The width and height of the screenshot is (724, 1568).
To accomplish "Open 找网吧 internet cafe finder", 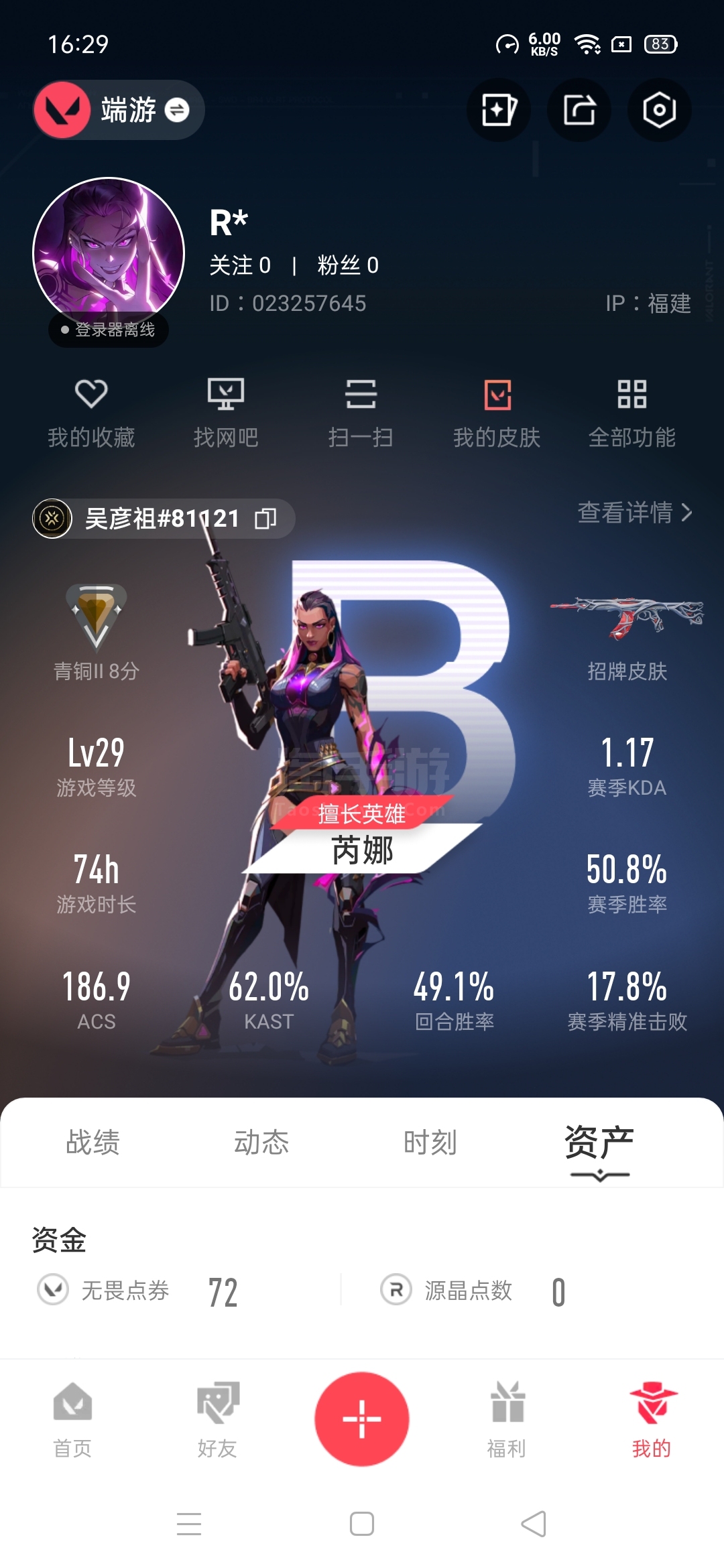I will (x=226, y=413).
